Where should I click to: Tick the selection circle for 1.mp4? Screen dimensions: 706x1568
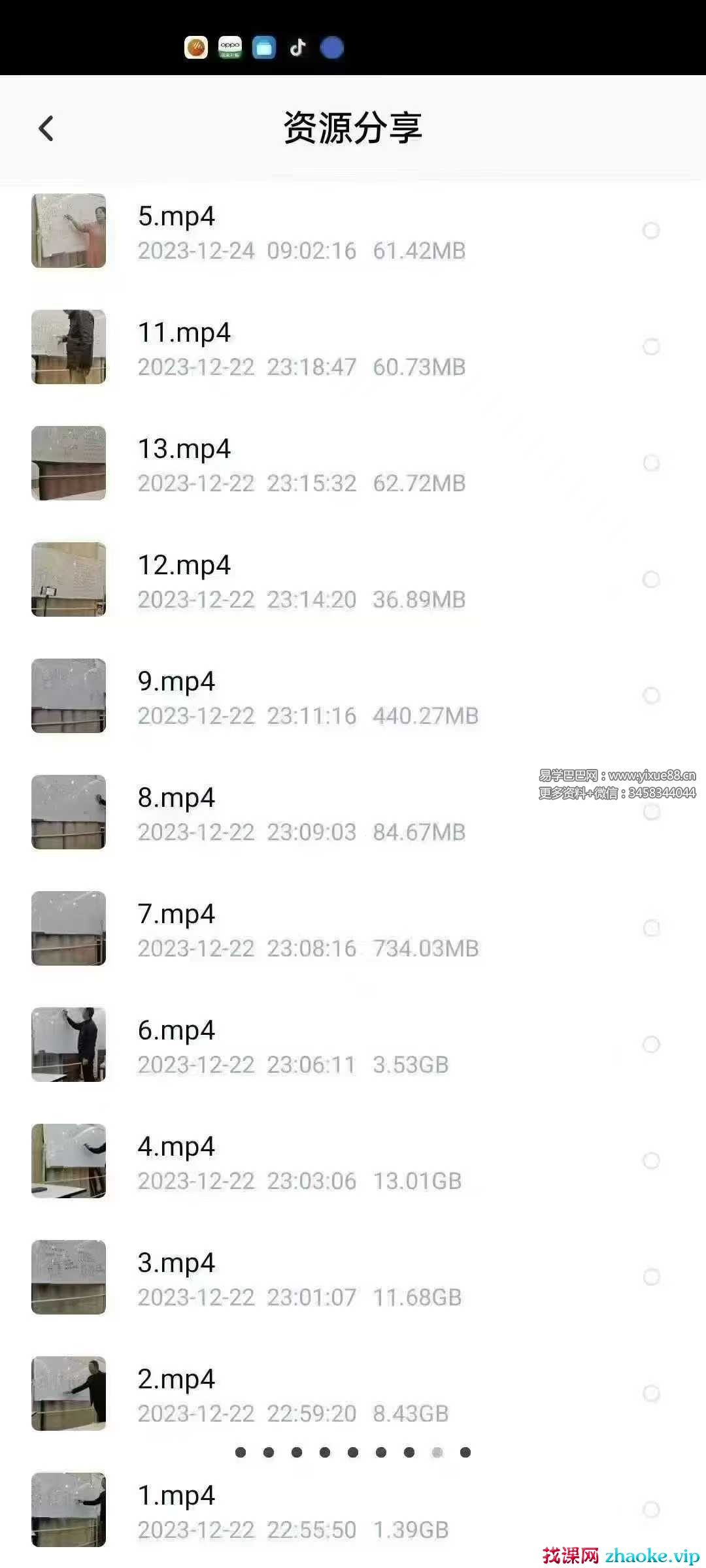coord(651,1510)
